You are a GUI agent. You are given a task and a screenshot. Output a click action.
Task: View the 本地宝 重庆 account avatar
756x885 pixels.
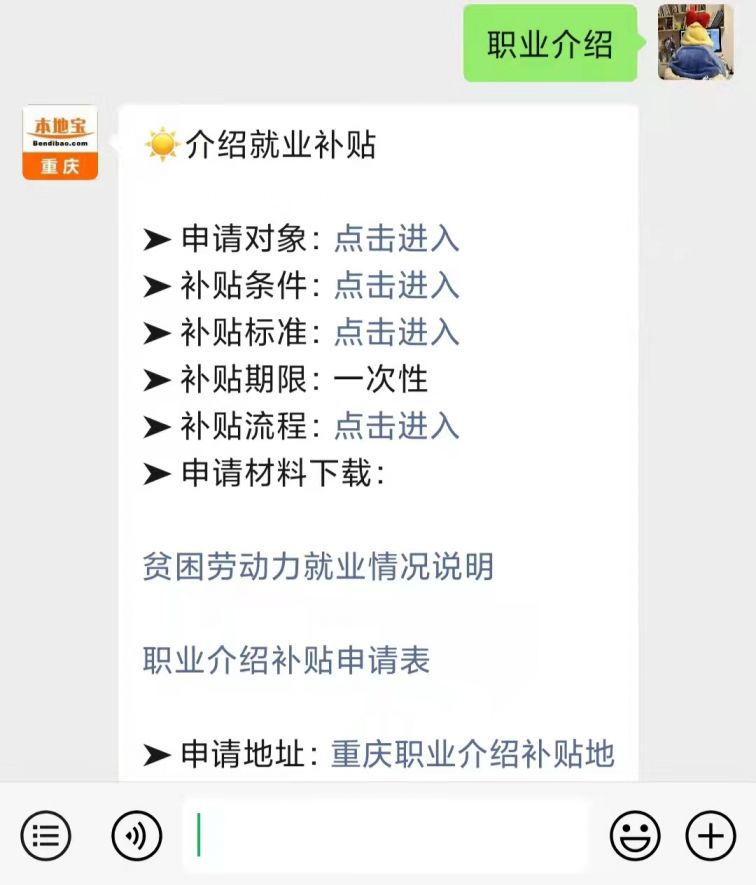coord(60,143)
